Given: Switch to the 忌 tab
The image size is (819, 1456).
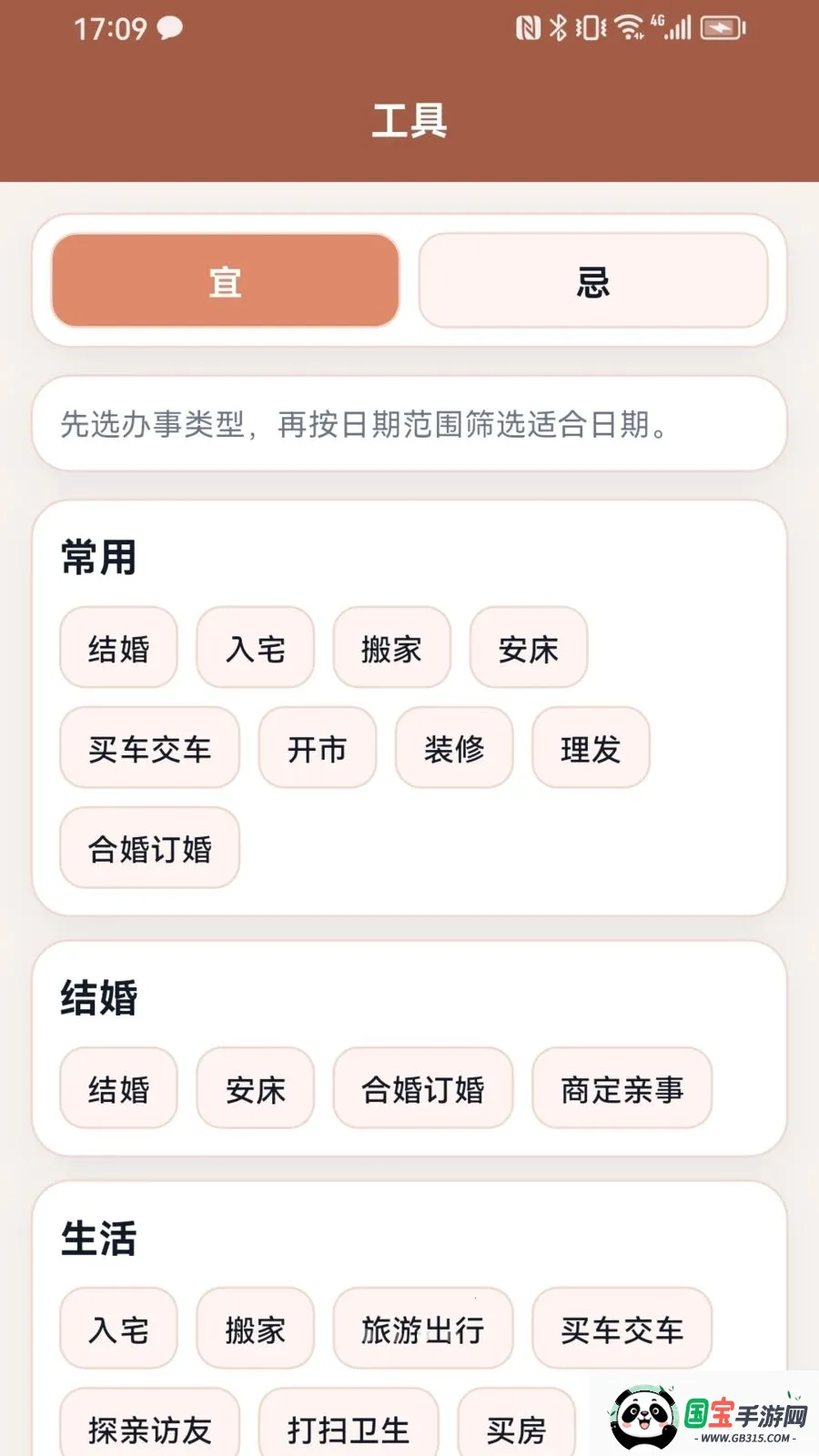Looking at the screenshot, I should coord(593,280).
